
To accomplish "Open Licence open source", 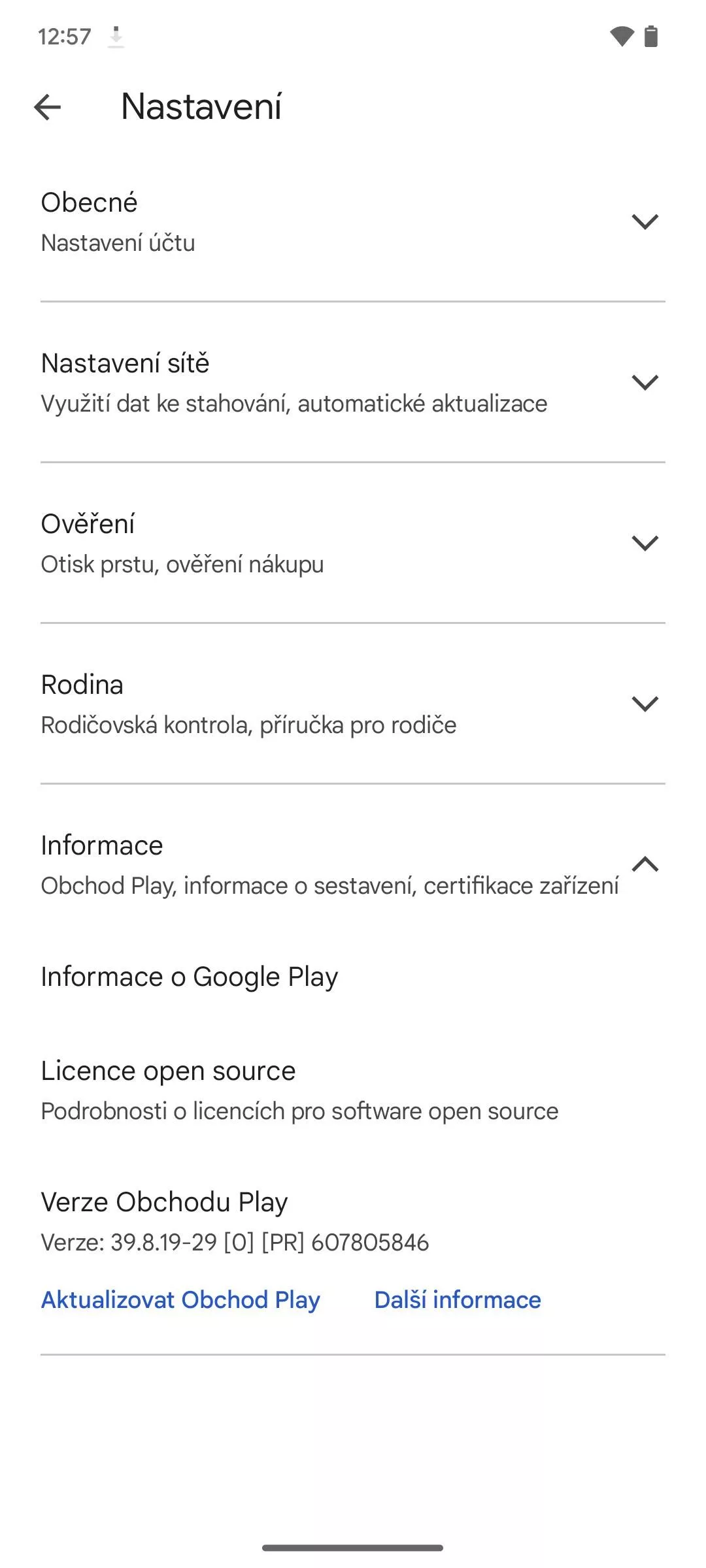I will pyautogui.click(x=353, y=1090).
